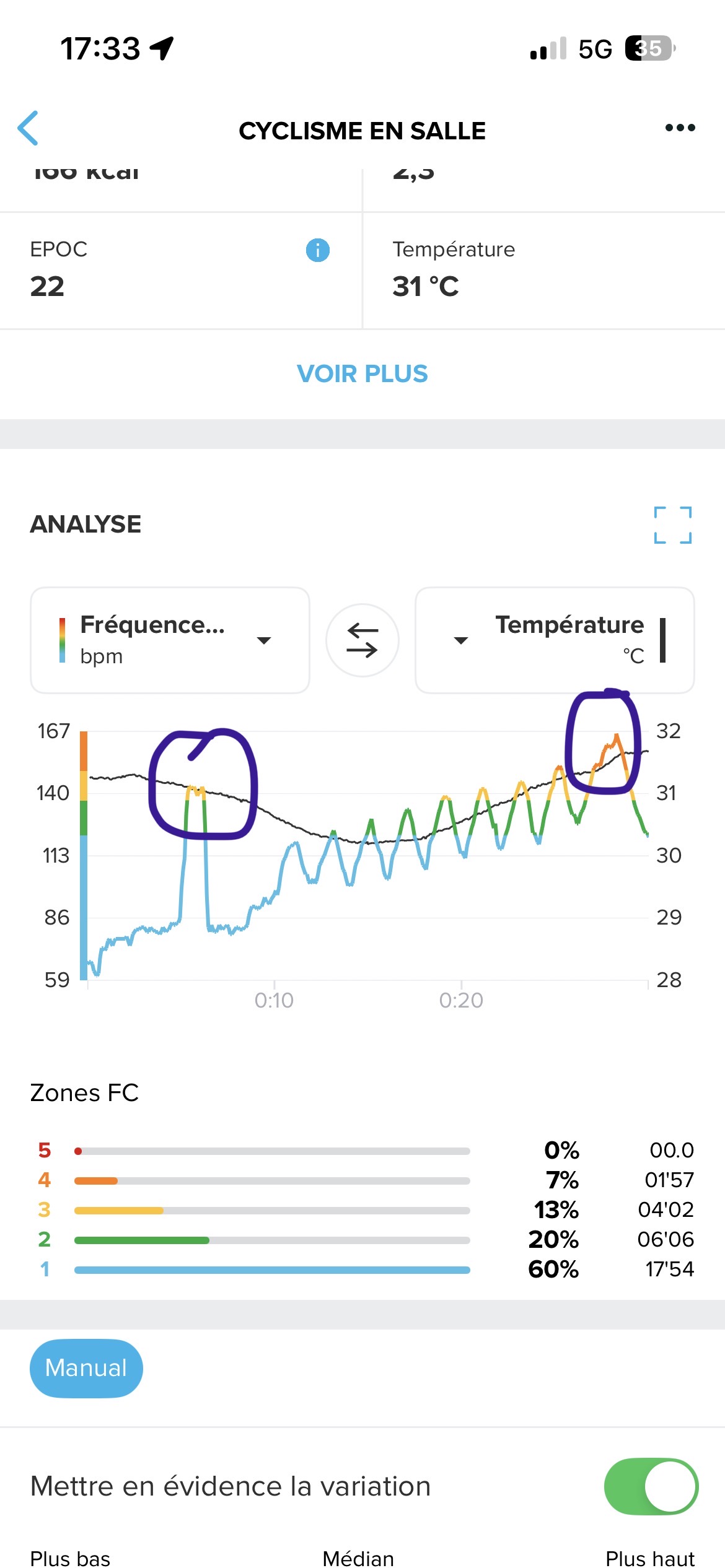Expand the analysis chart to fullscreen
Viewport: 725px width, 1568px height.
[672, 525]
